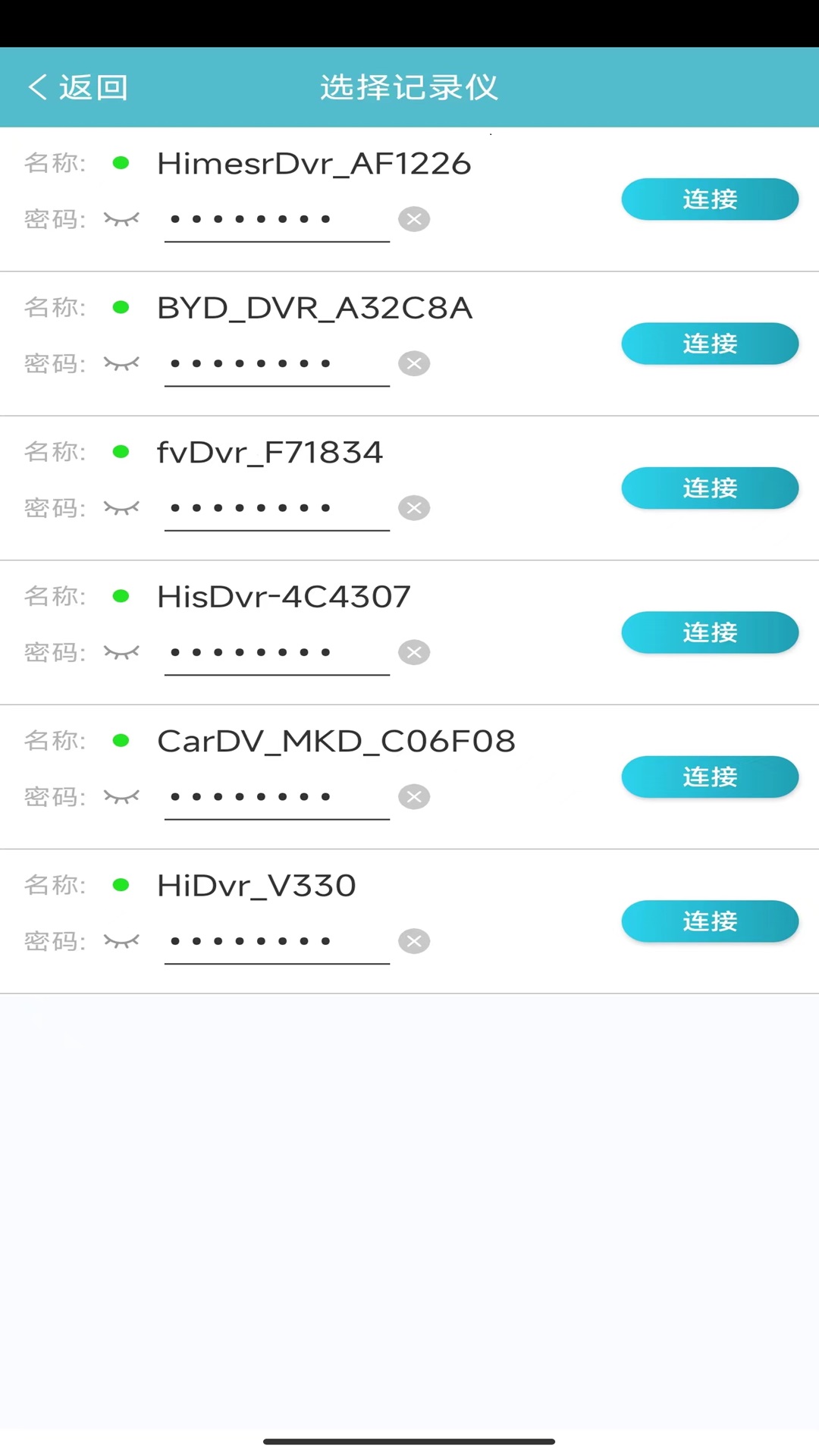Clear the password field for HisDvr-4C4307

click(x=413, y=651)
